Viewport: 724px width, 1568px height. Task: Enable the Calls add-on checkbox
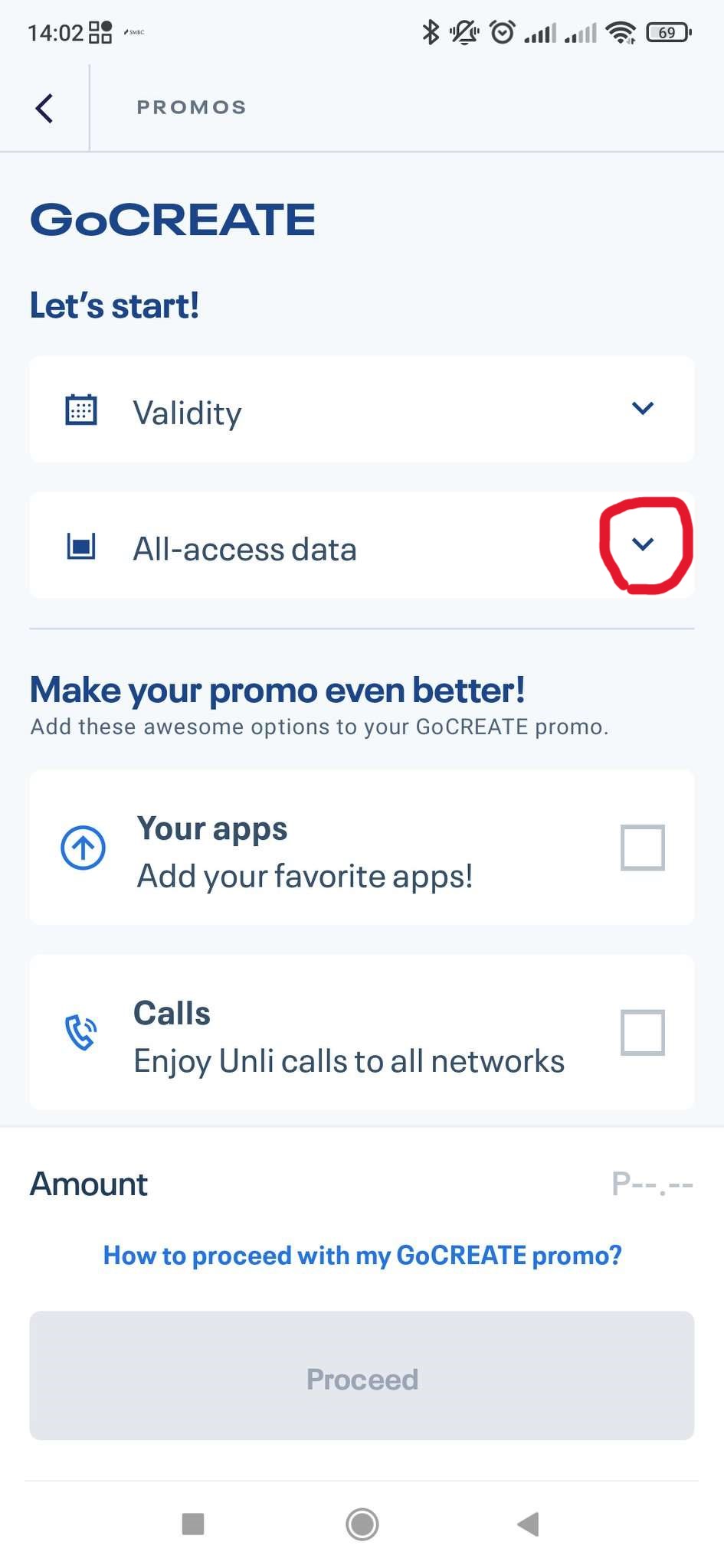[x=642, y=1032]
